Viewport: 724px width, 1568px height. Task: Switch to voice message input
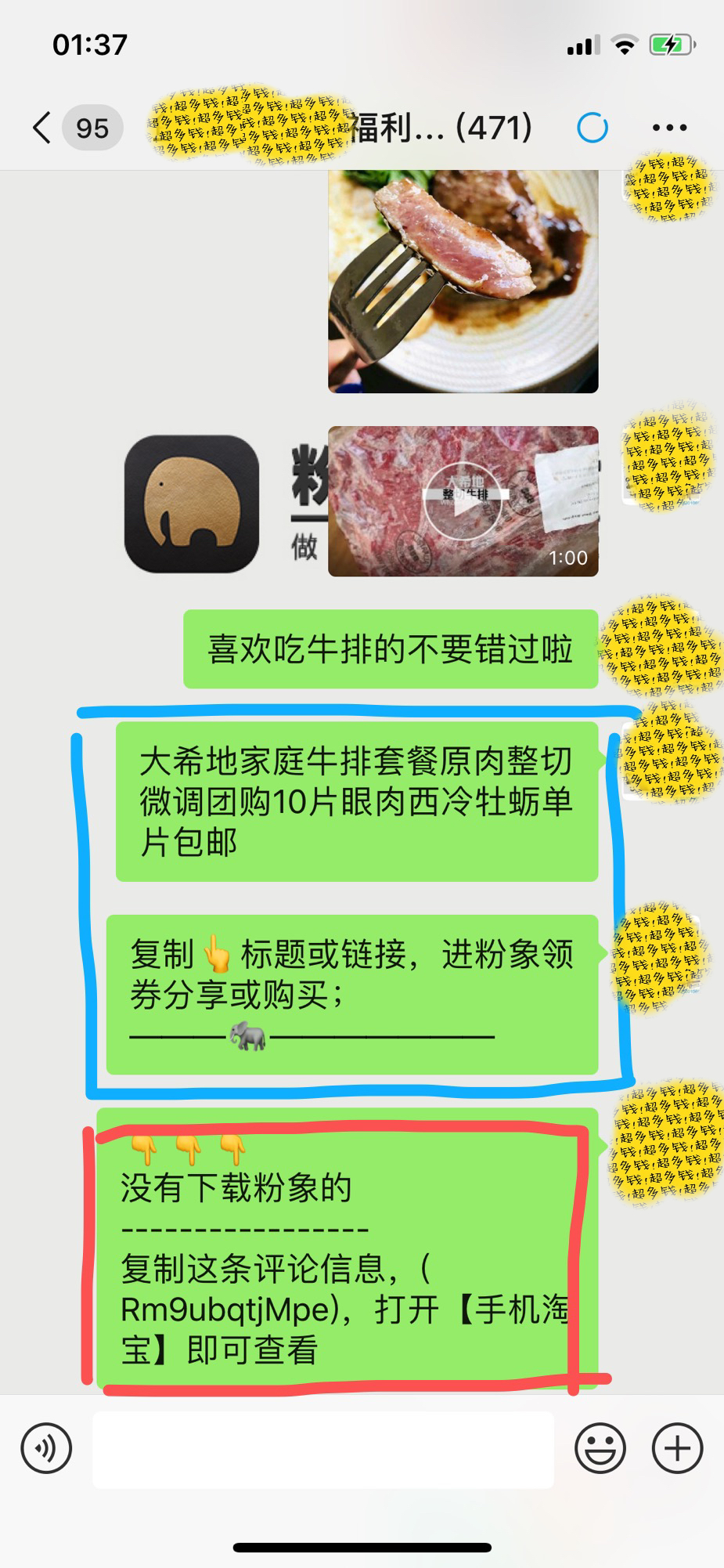[x=47, y=1448]
